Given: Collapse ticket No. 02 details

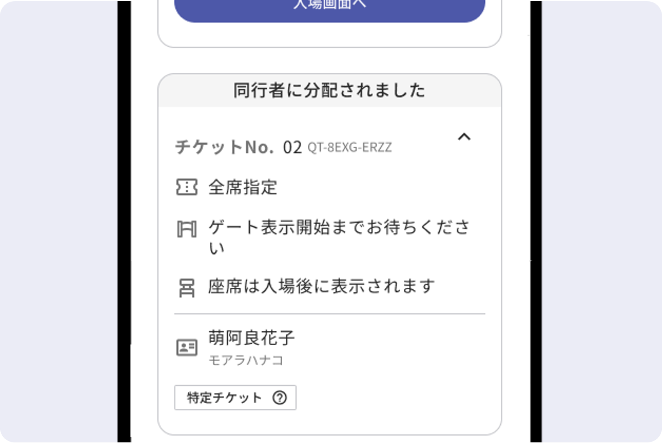Looking at the screenshot, I should coord(464,137).
